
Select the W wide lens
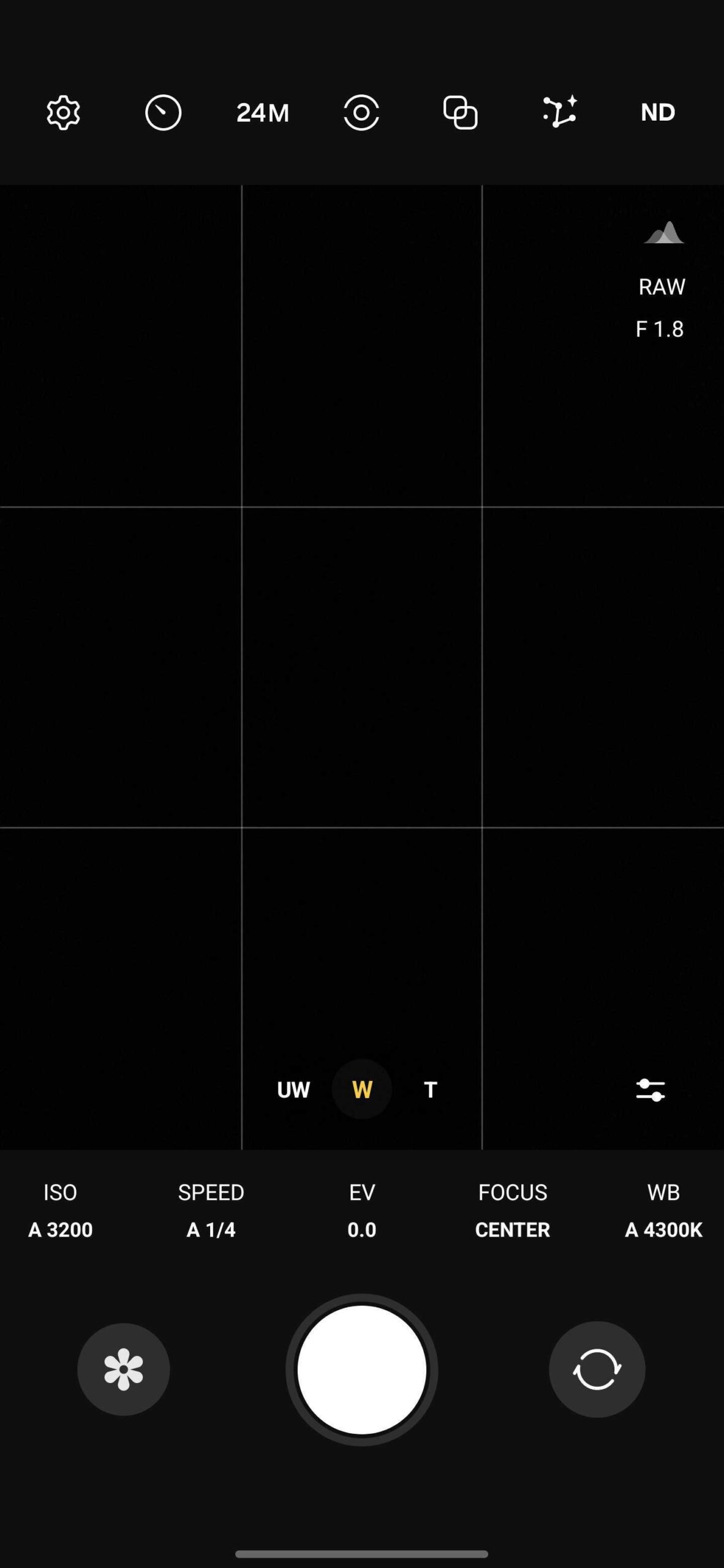click(362, 1090)
